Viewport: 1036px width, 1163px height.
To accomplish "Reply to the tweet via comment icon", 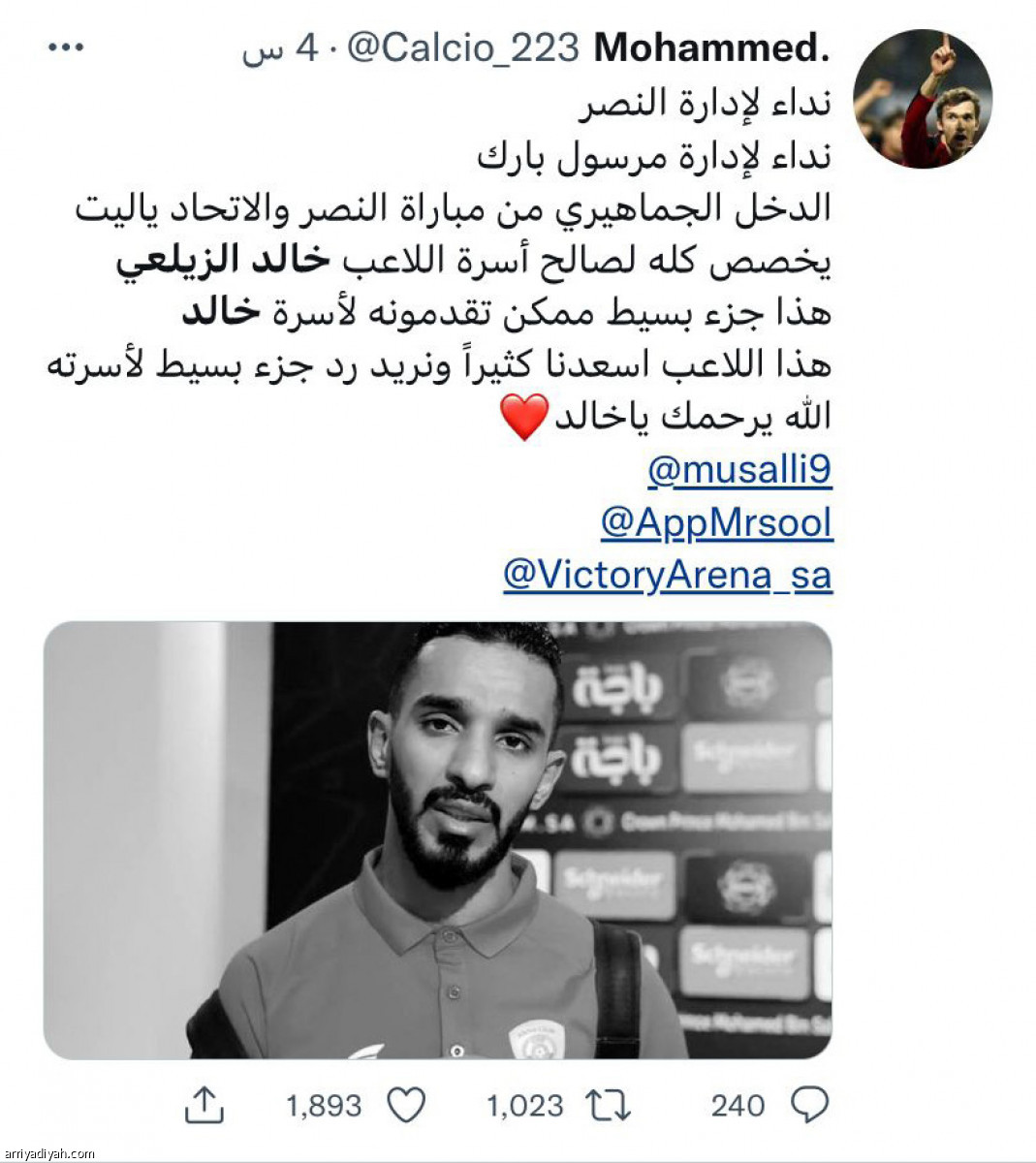I will (x=809, y=1105).
